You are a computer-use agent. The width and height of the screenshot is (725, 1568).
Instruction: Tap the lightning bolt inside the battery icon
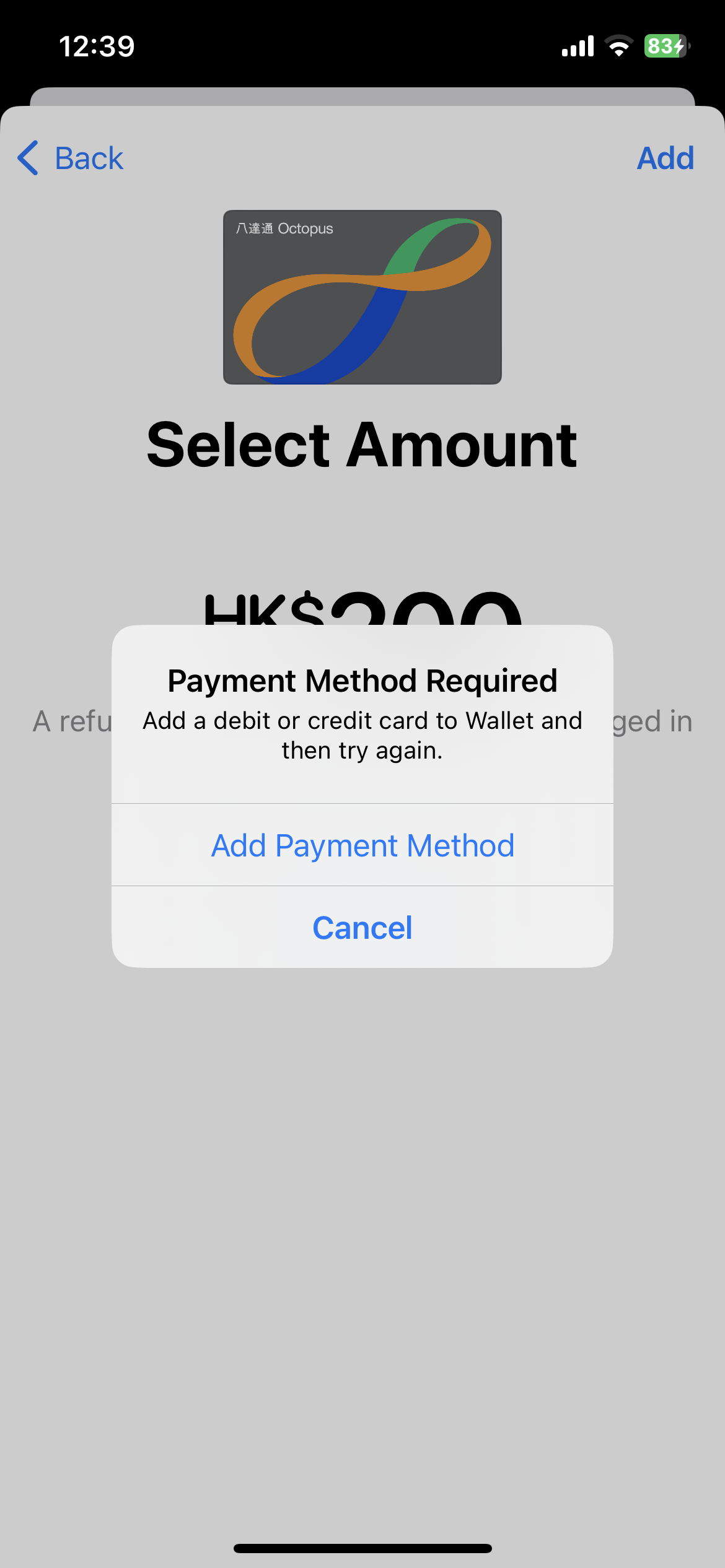click(679, 45)
